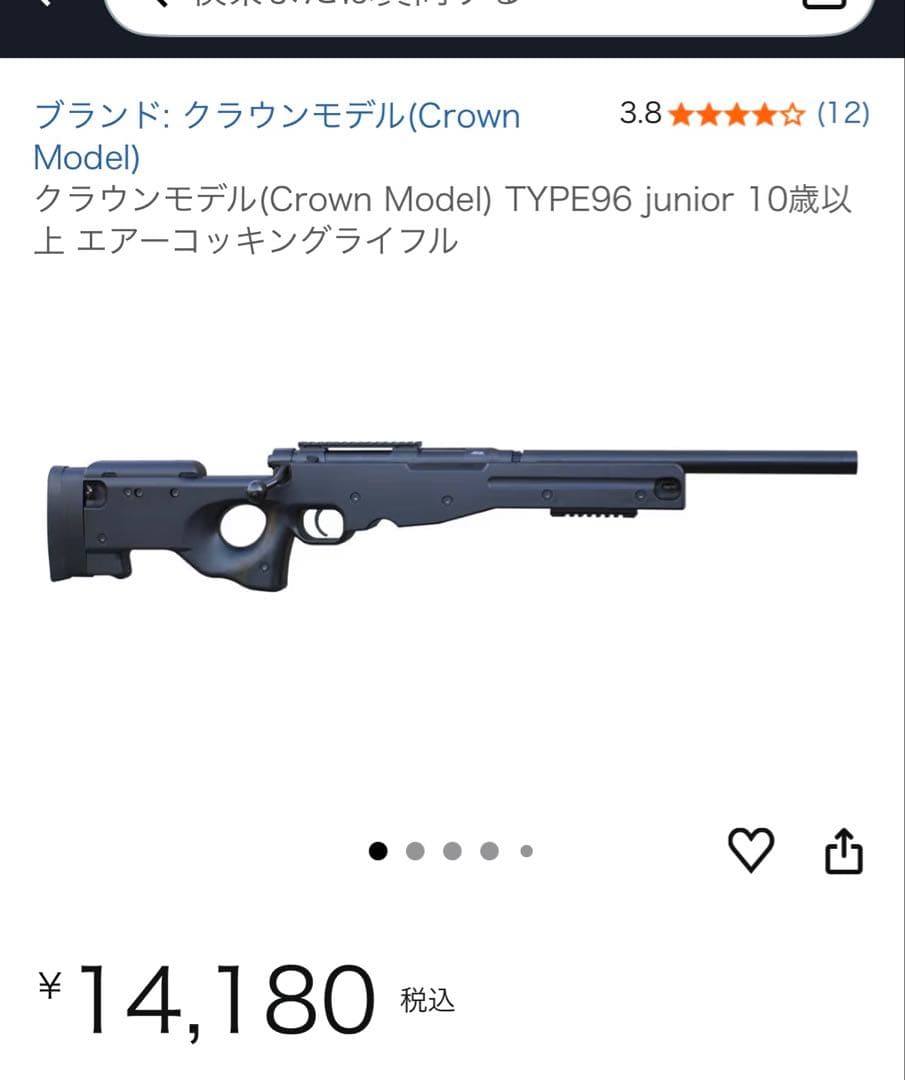Tap the last carousel dot
This screenshot has height=1080, width=905.
click(x=524, y=849)
